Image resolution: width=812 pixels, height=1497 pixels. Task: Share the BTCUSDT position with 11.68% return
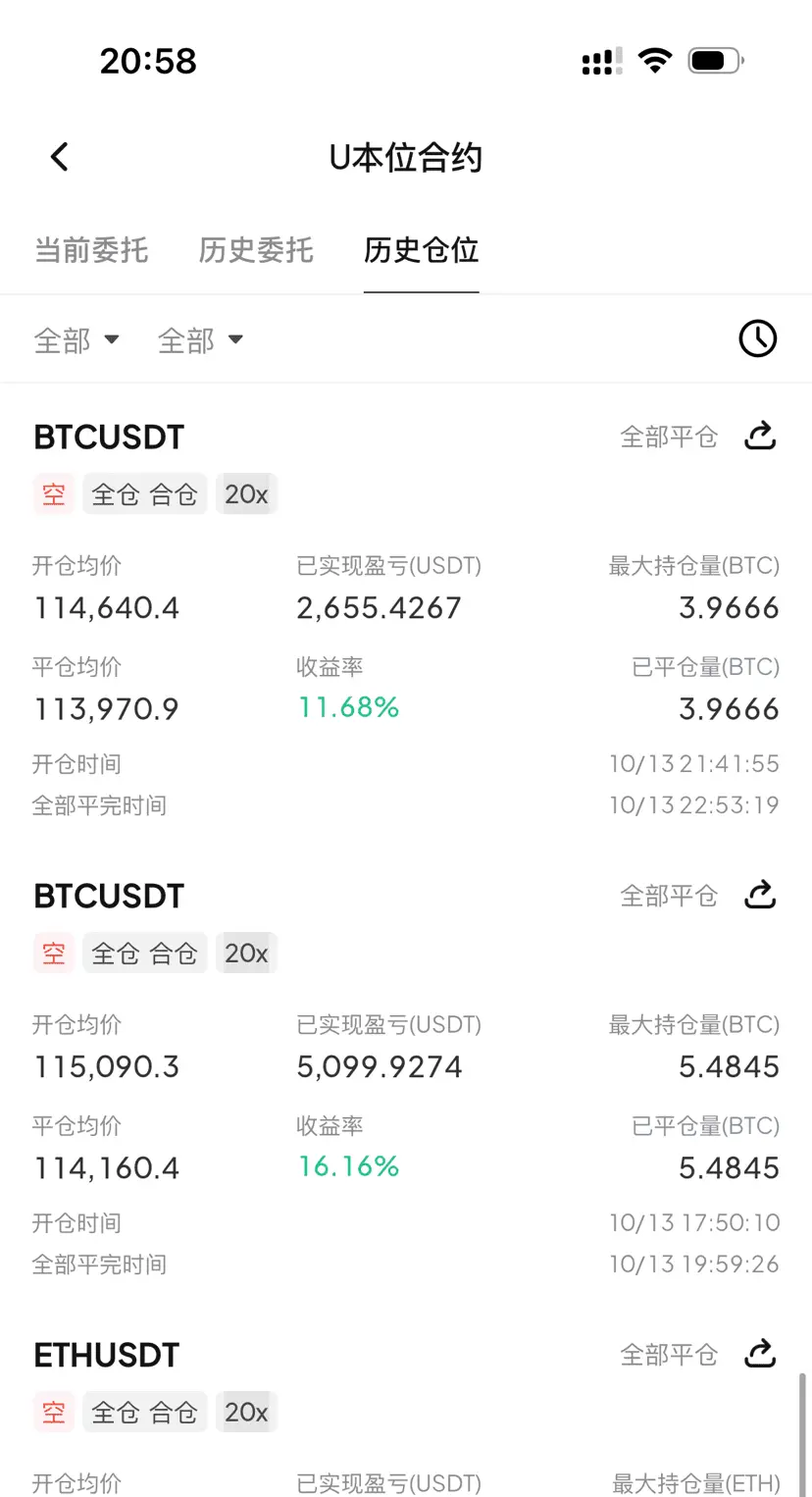coord(760,436)
